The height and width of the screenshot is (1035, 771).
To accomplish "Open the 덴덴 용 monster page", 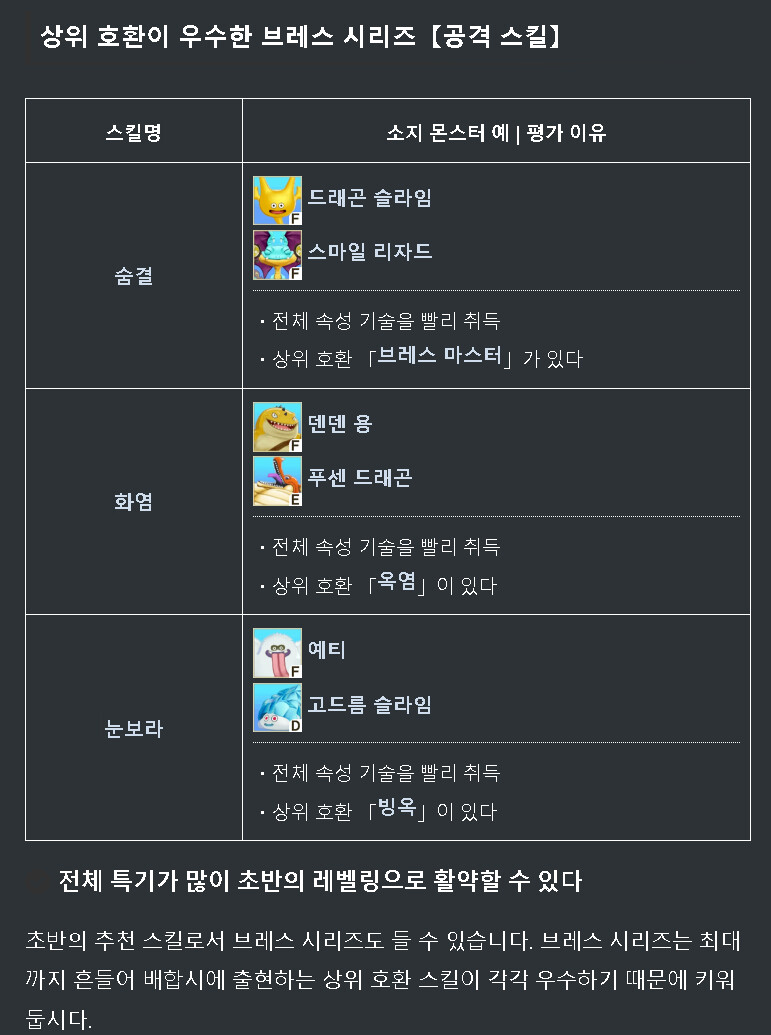I will pyautogui.click(x=339, y=424).
